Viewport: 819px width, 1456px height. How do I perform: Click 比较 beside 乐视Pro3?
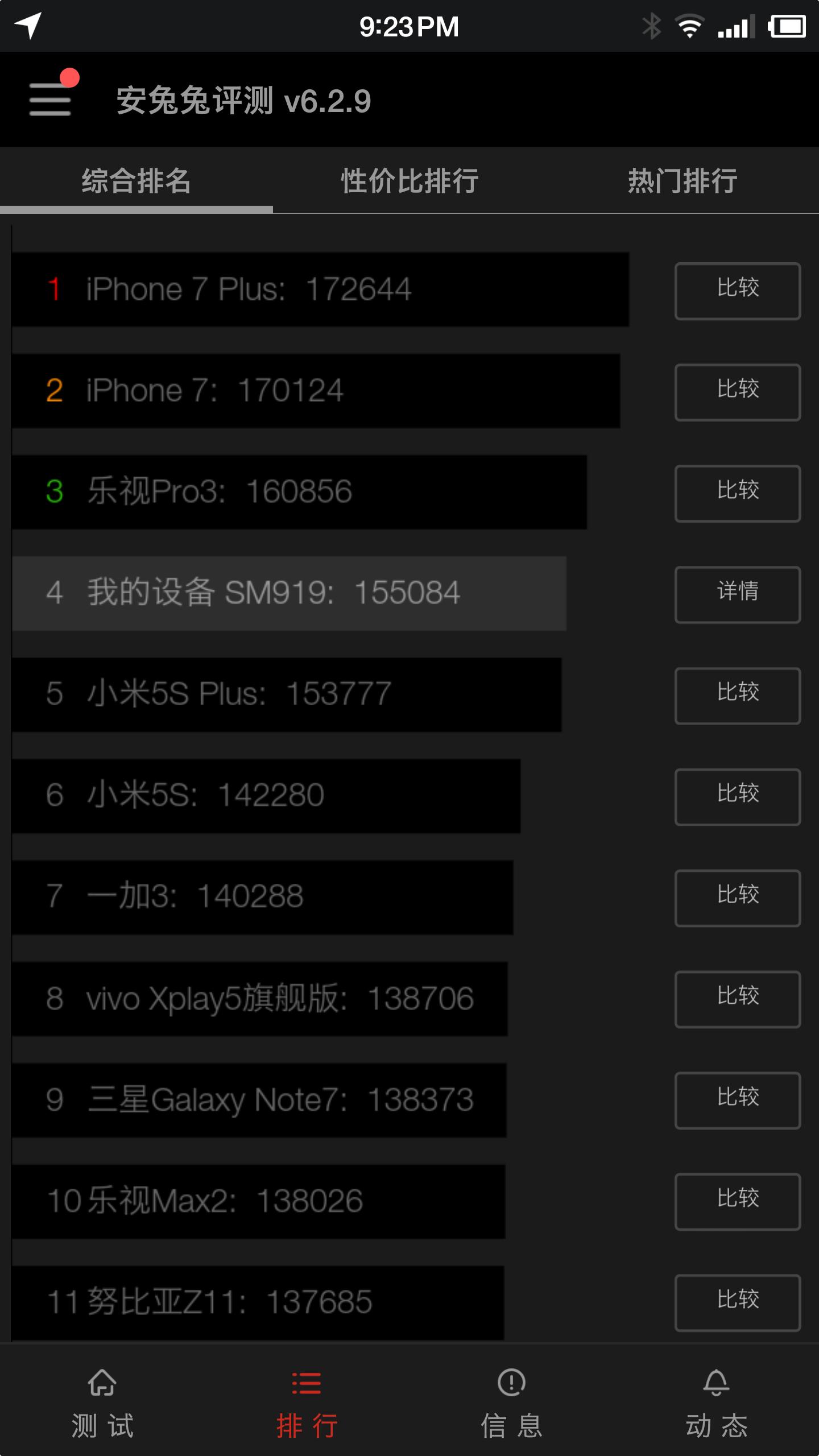pos(737,493)
